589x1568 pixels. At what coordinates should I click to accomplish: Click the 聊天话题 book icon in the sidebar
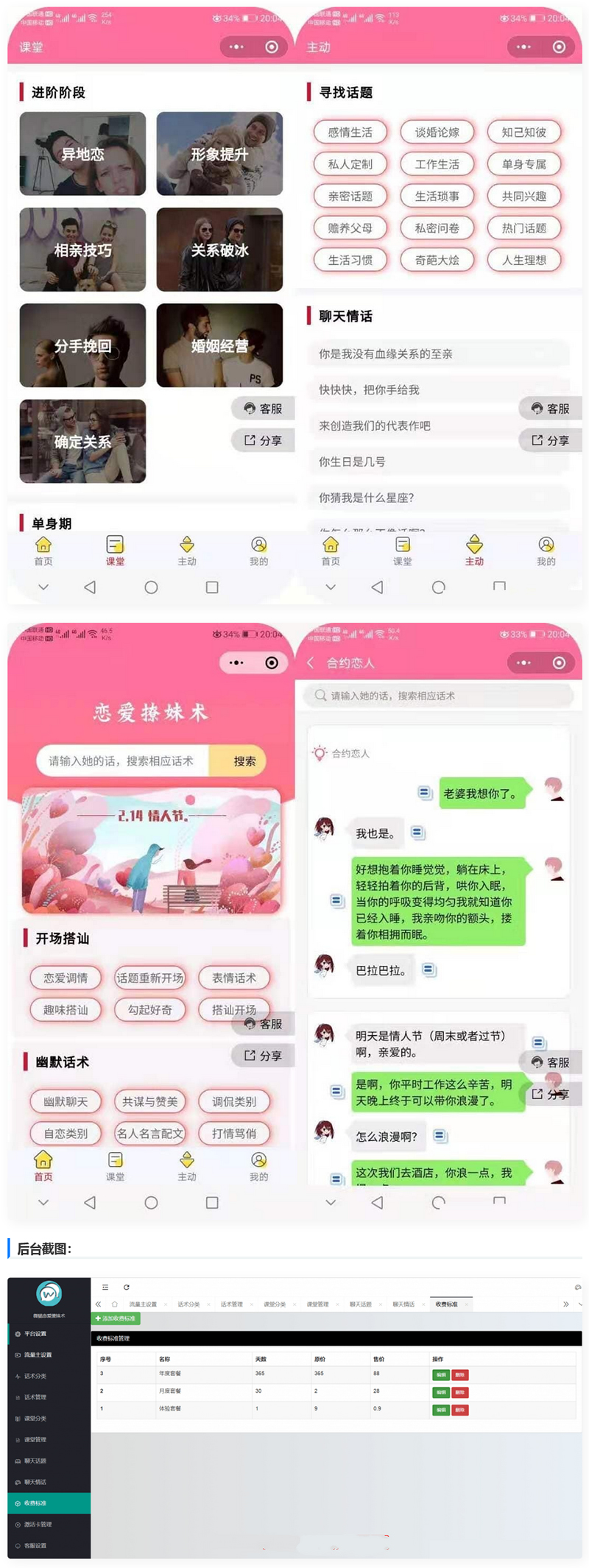click(x=18, y=1461)
